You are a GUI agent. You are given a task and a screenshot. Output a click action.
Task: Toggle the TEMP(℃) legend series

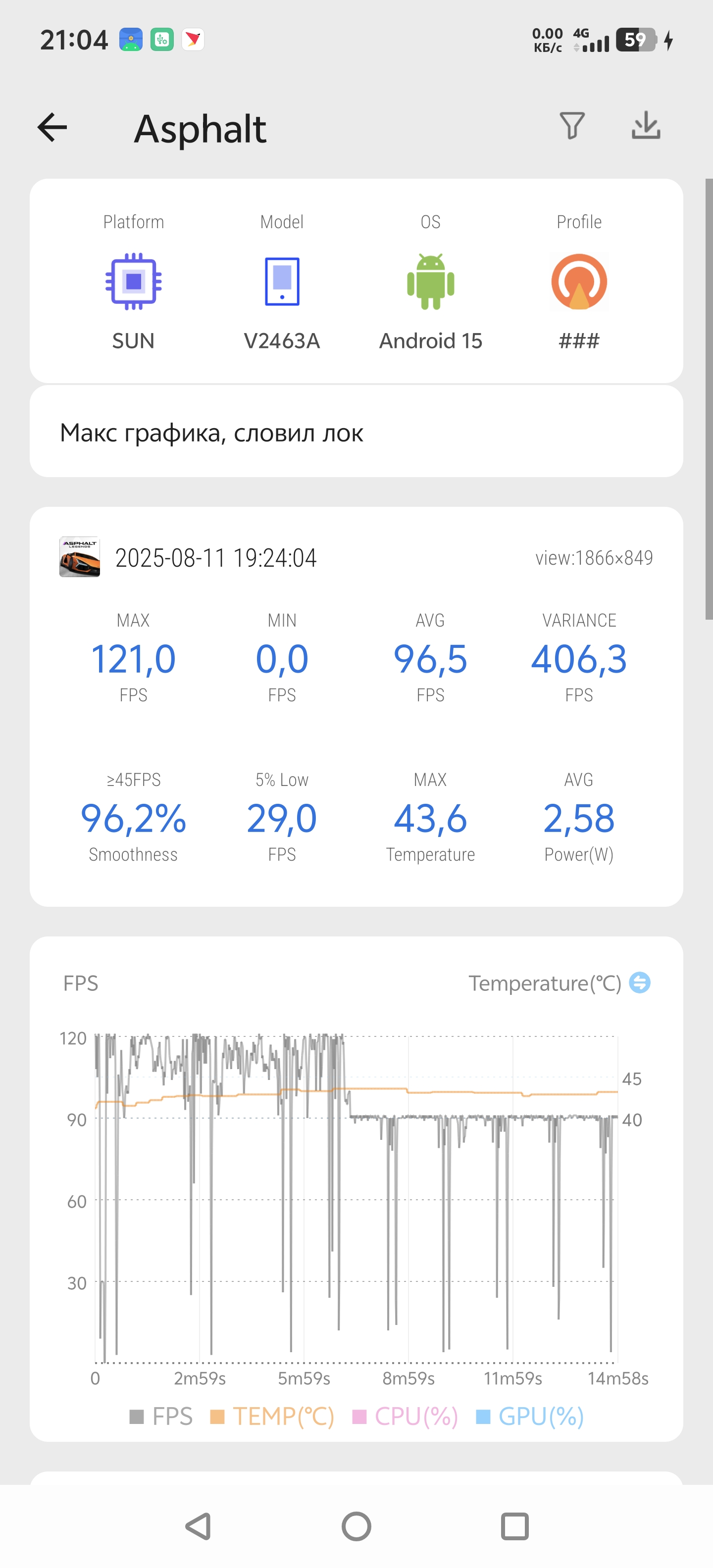tap(272, 1417)
